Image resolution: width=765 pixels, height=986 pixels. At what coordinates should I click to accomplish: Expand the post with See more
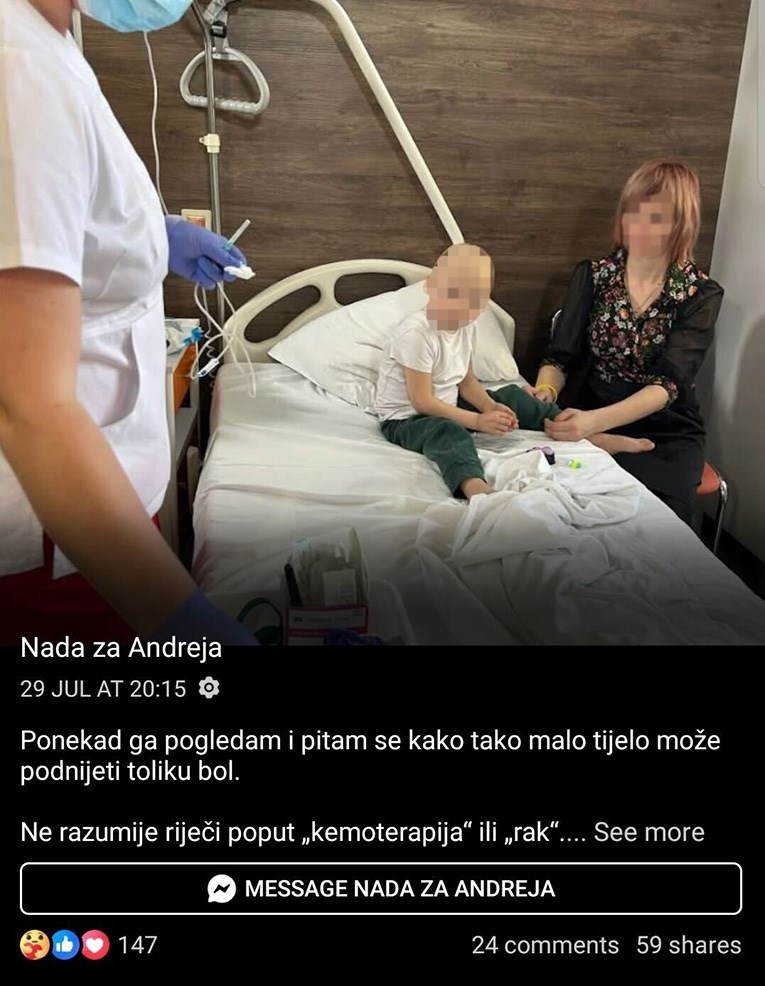click(x=648, y=832)
